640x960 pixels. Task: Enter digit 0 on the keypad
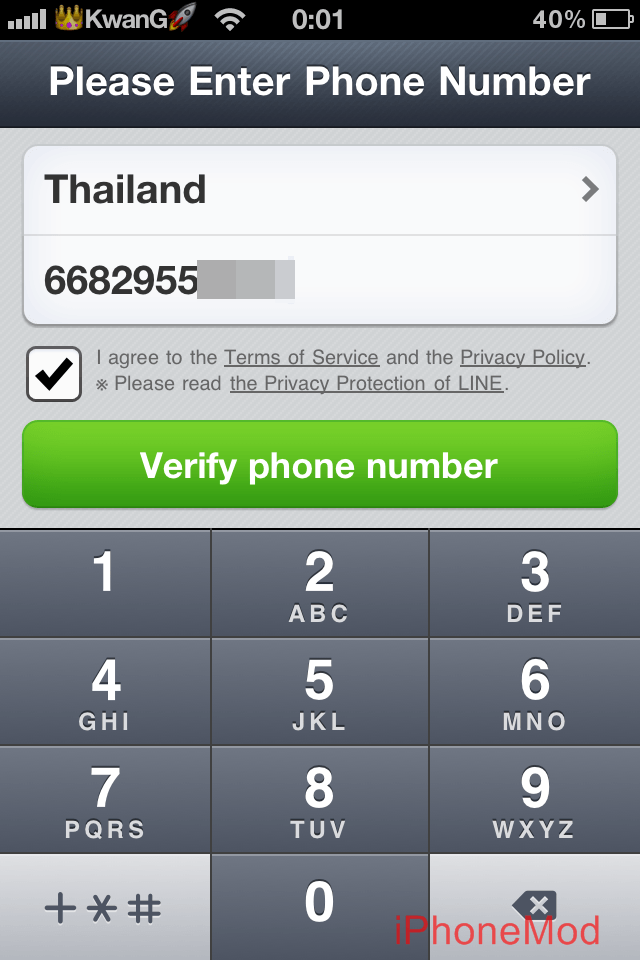pyautogui.click(x=320, y=905)
